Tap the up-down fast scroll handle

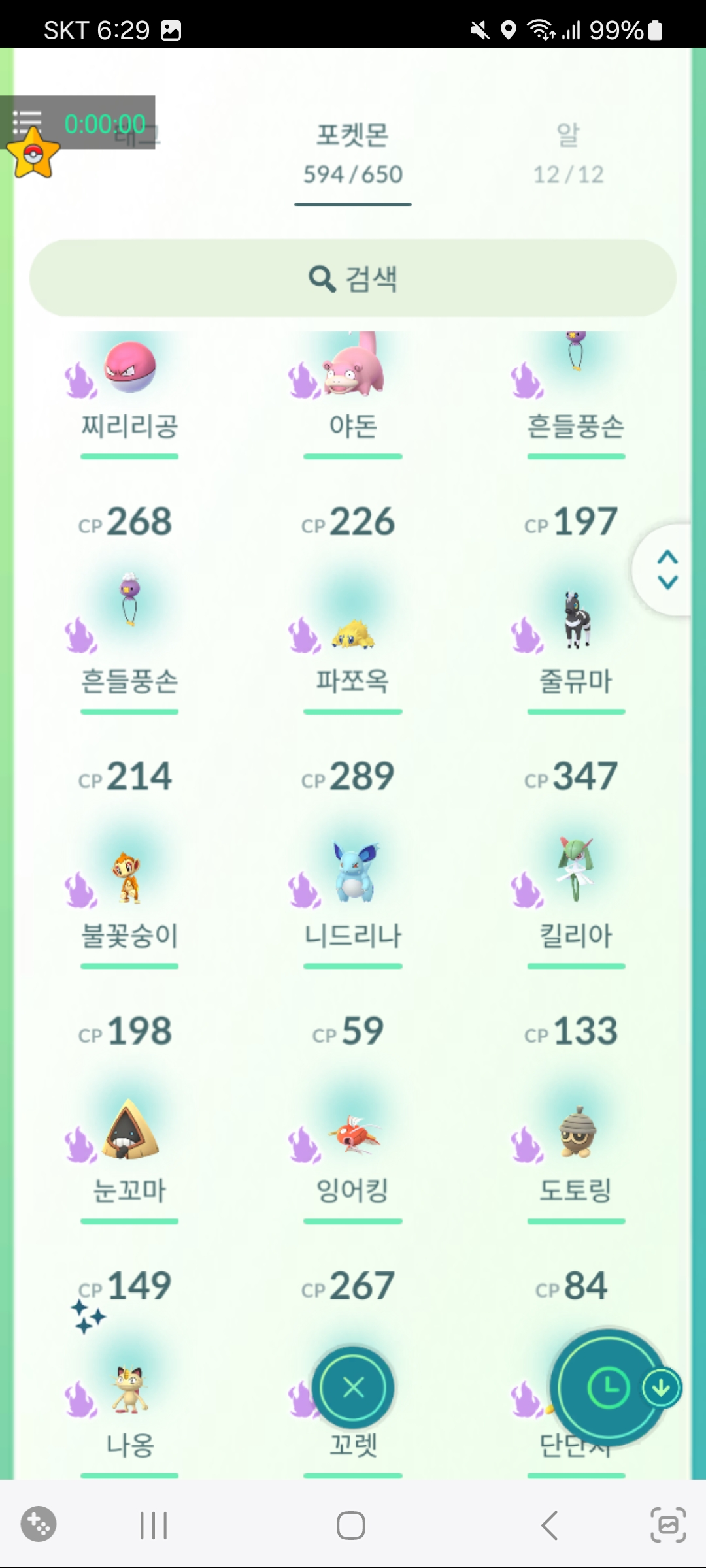tap(667, 569)
